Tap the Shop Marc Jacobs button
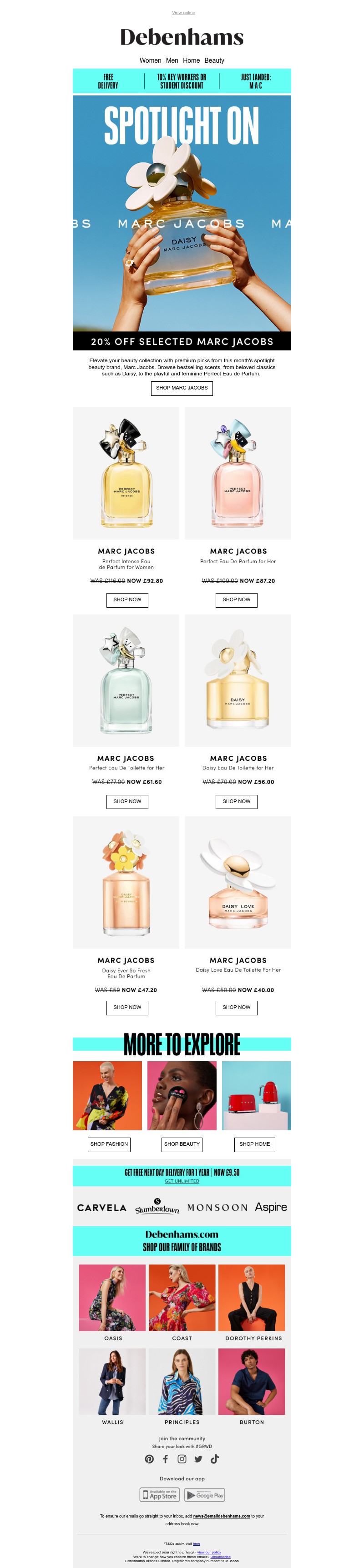 coord(182,388)
